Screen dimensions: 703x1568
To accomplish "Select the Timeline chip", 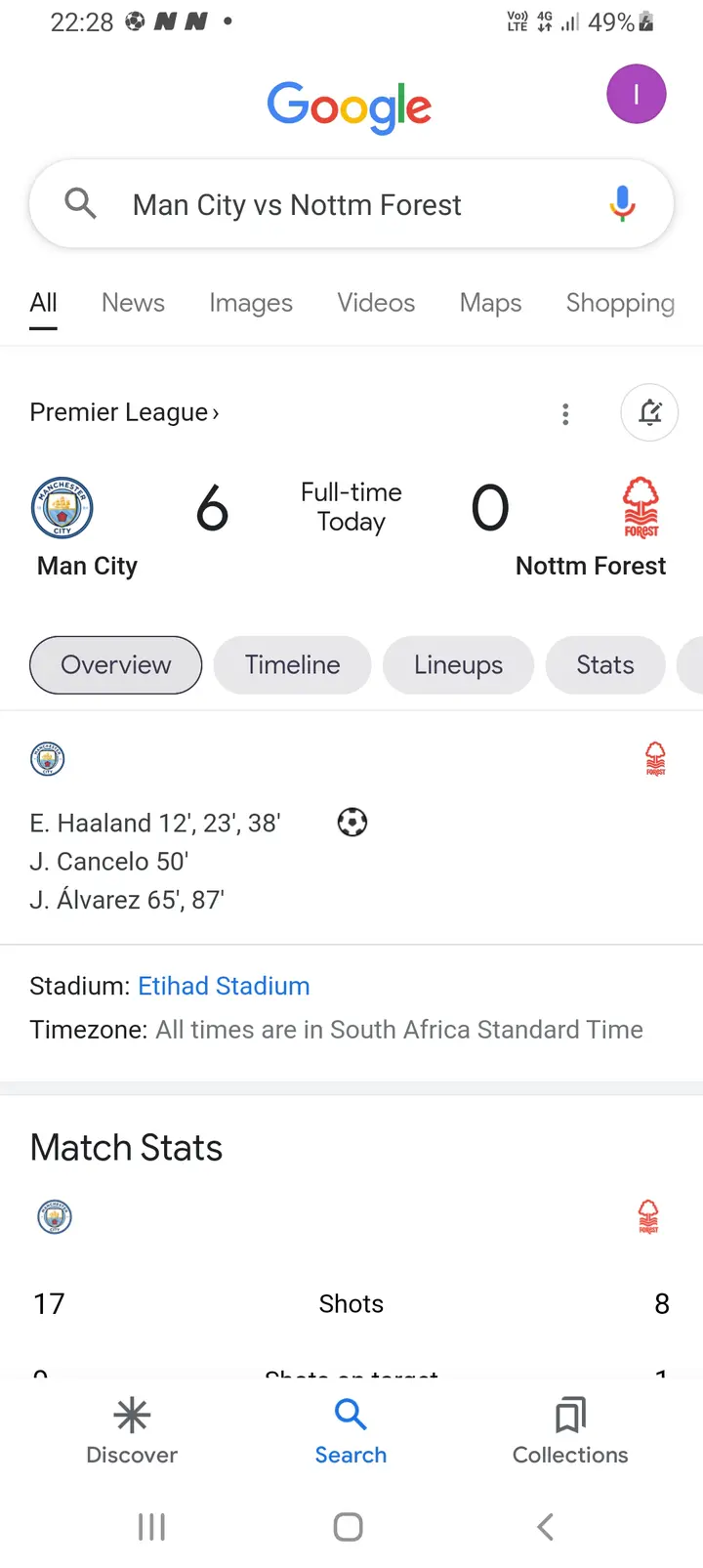I will (293, 665).
